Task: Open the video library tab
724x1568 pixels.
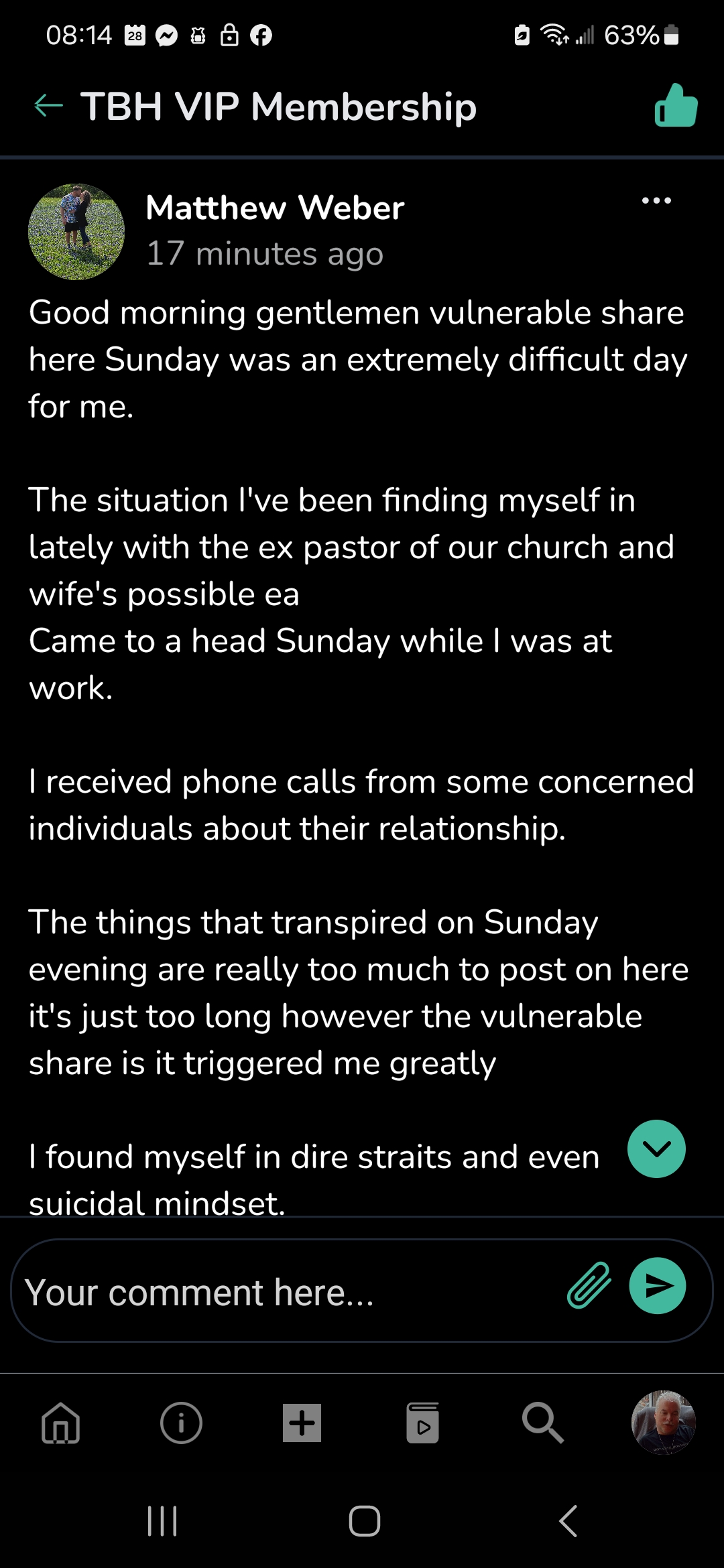Action: coord(422,1422)
